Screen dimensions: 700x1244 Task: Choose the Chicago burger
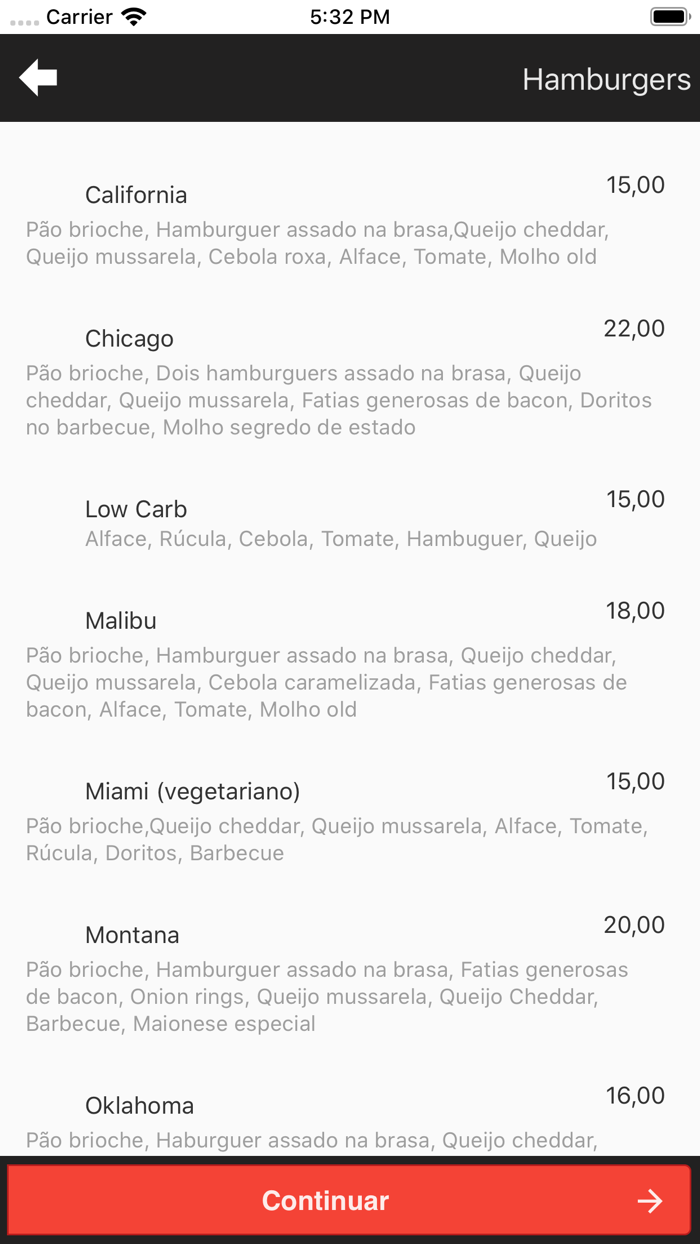click(129, 339)
